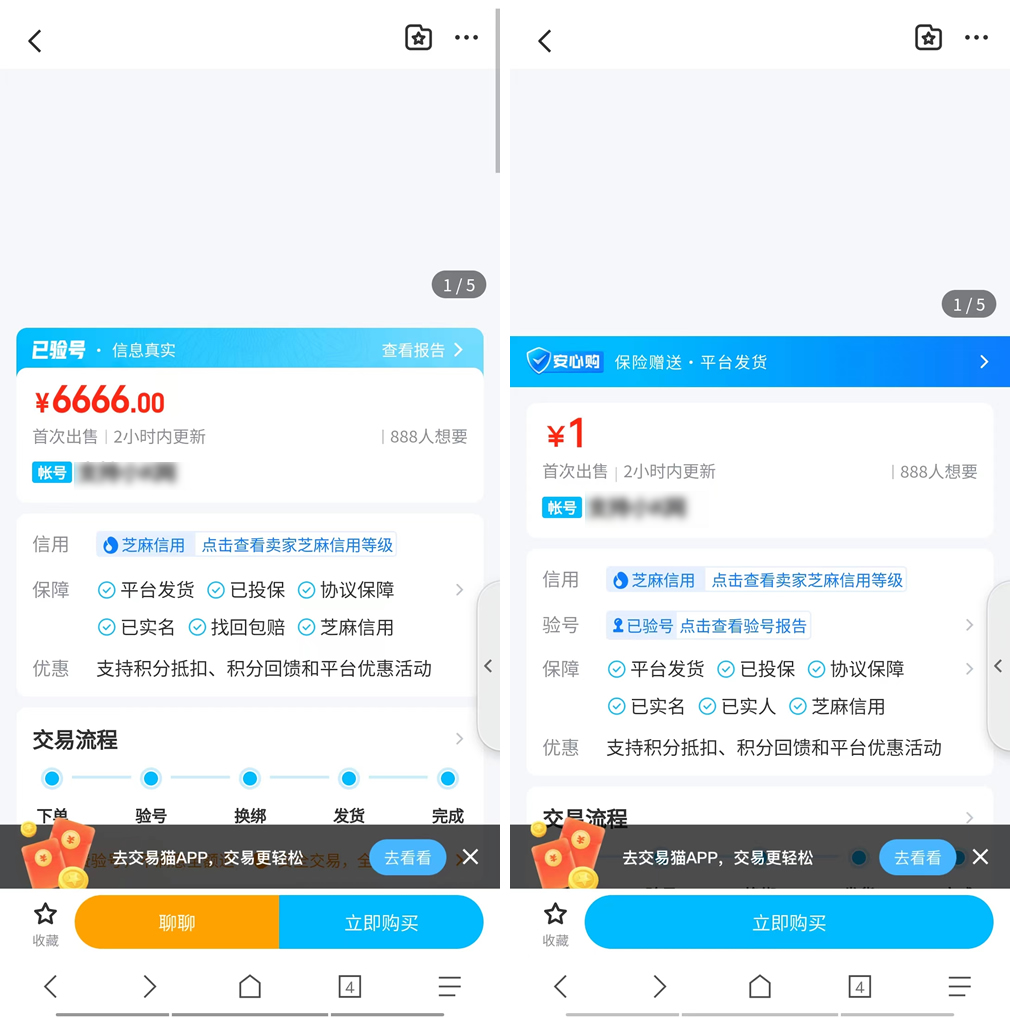Open 查看报告 on the 已验号 banner

422,350
